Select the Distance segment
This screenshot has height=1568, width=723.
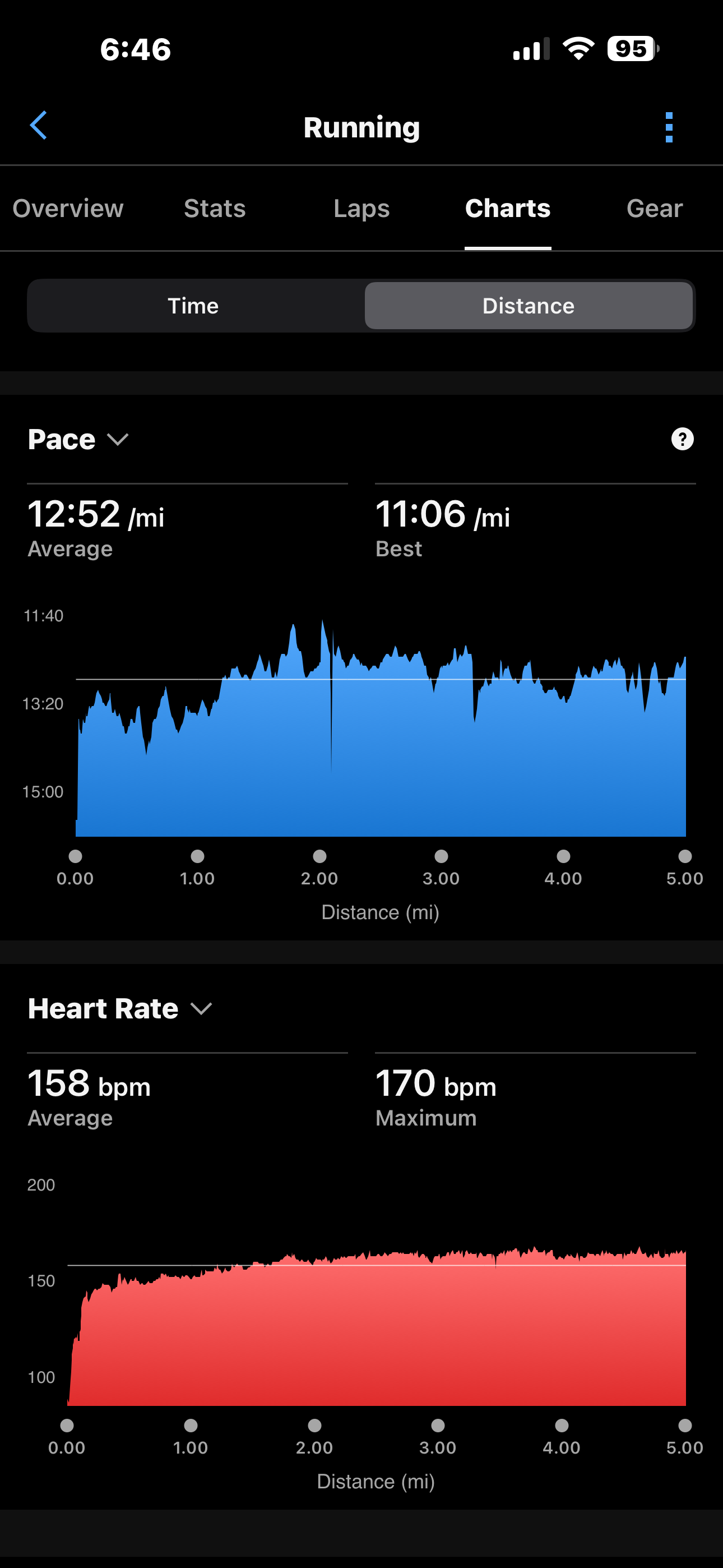pyautogui.click(x=529, y=306)
